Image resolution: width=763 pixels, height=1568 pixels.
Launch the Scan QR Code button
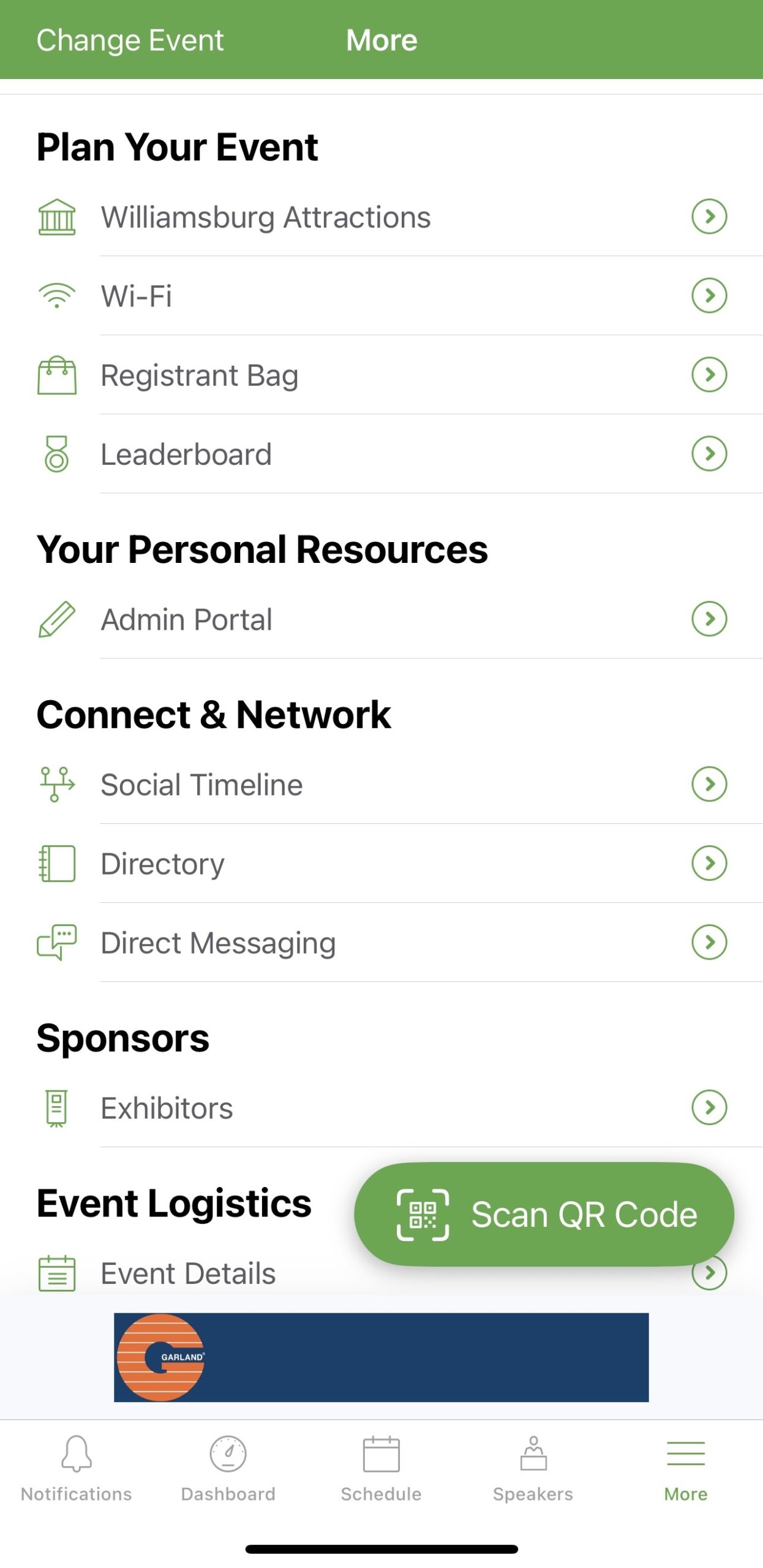(x=544, y=1214)
